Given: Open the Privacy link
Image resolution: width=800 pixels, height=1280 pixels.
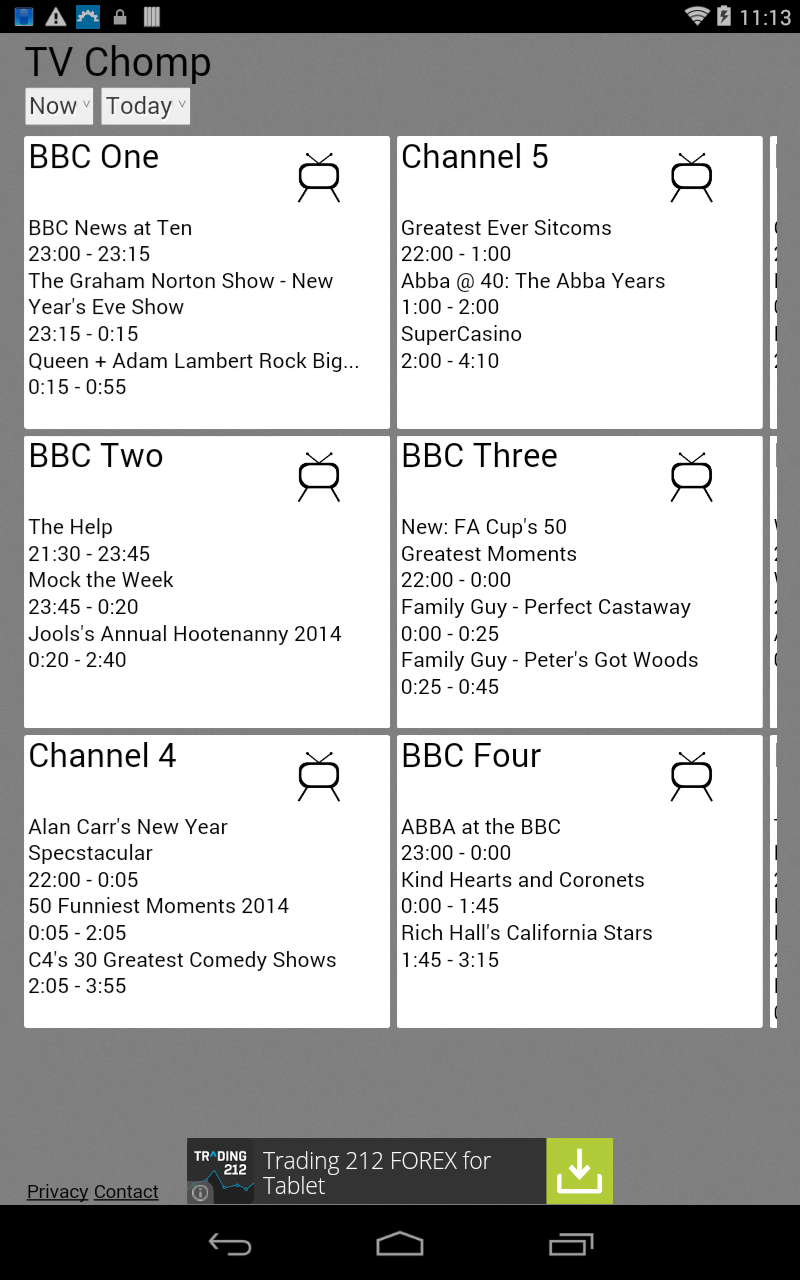Looking at the screenshot, I should pos(57,1192).
